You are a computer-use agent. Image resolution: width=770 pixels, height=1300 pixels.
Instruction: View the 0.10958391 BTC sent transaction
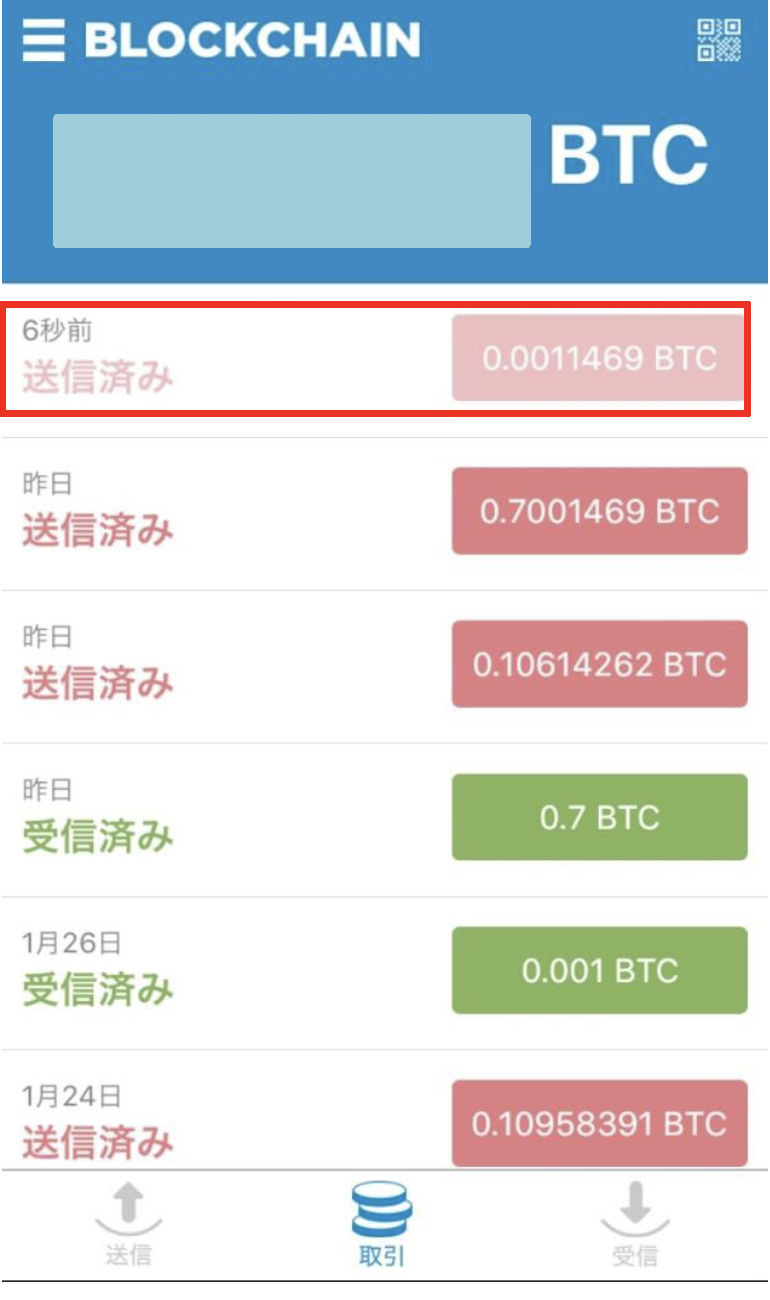click(x=385, y=1110)
